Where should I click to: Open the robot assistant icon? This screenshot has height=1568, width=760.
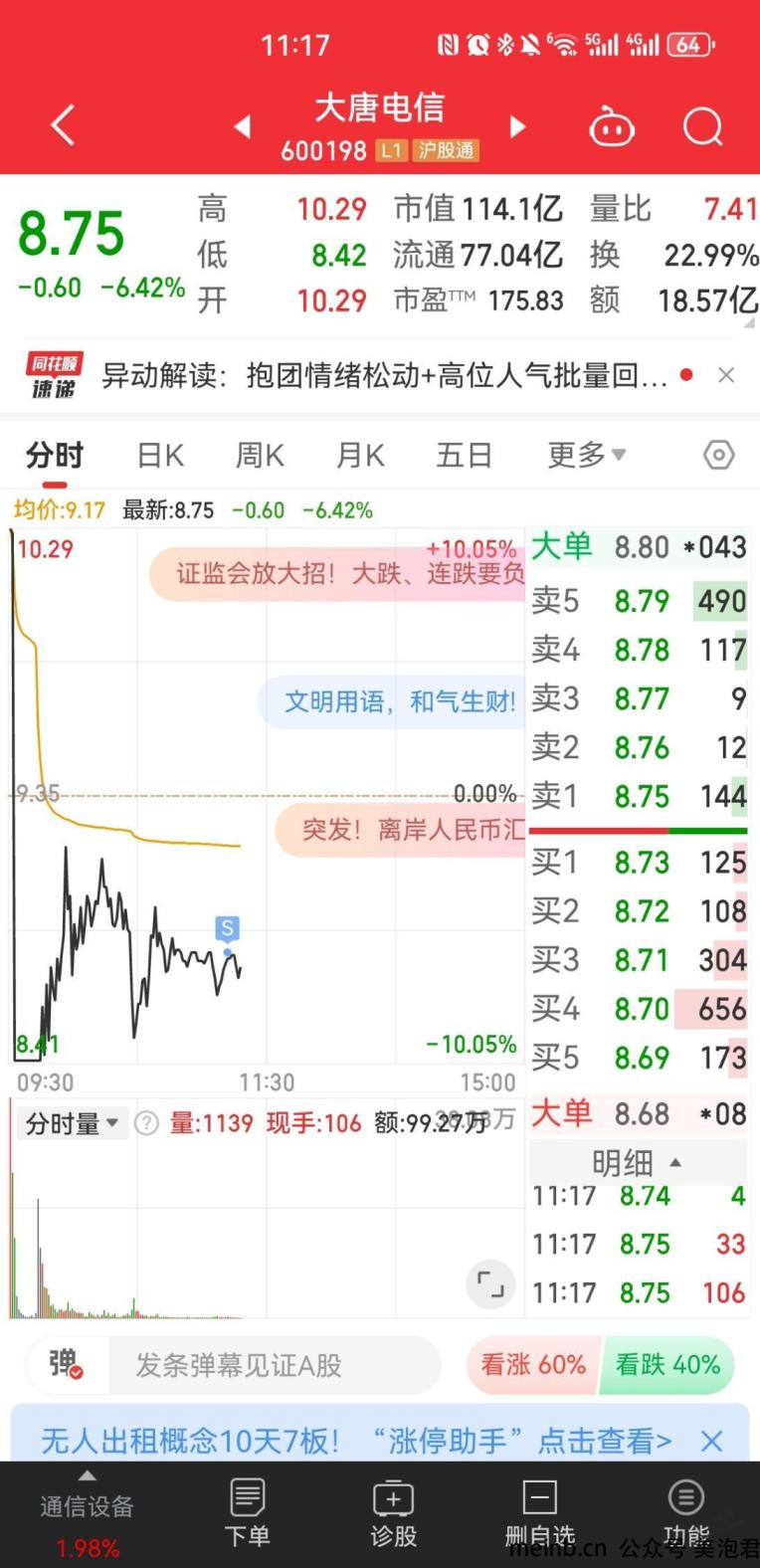(612, 126)
